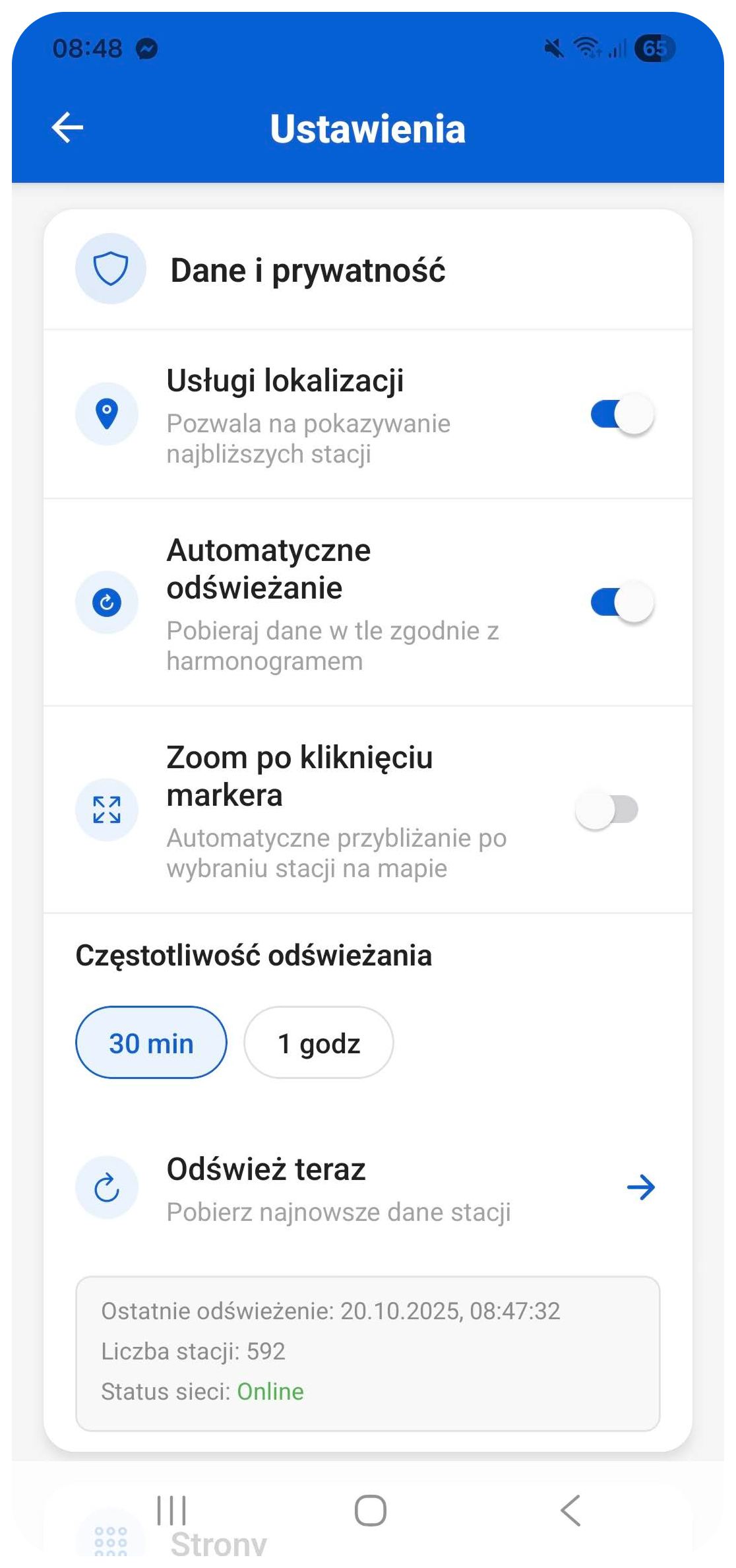Click the refresh icon next to Odśwież teraz
Image resolution: width=736 pixels, height=1568 pixels.
tap(106, 1186)
